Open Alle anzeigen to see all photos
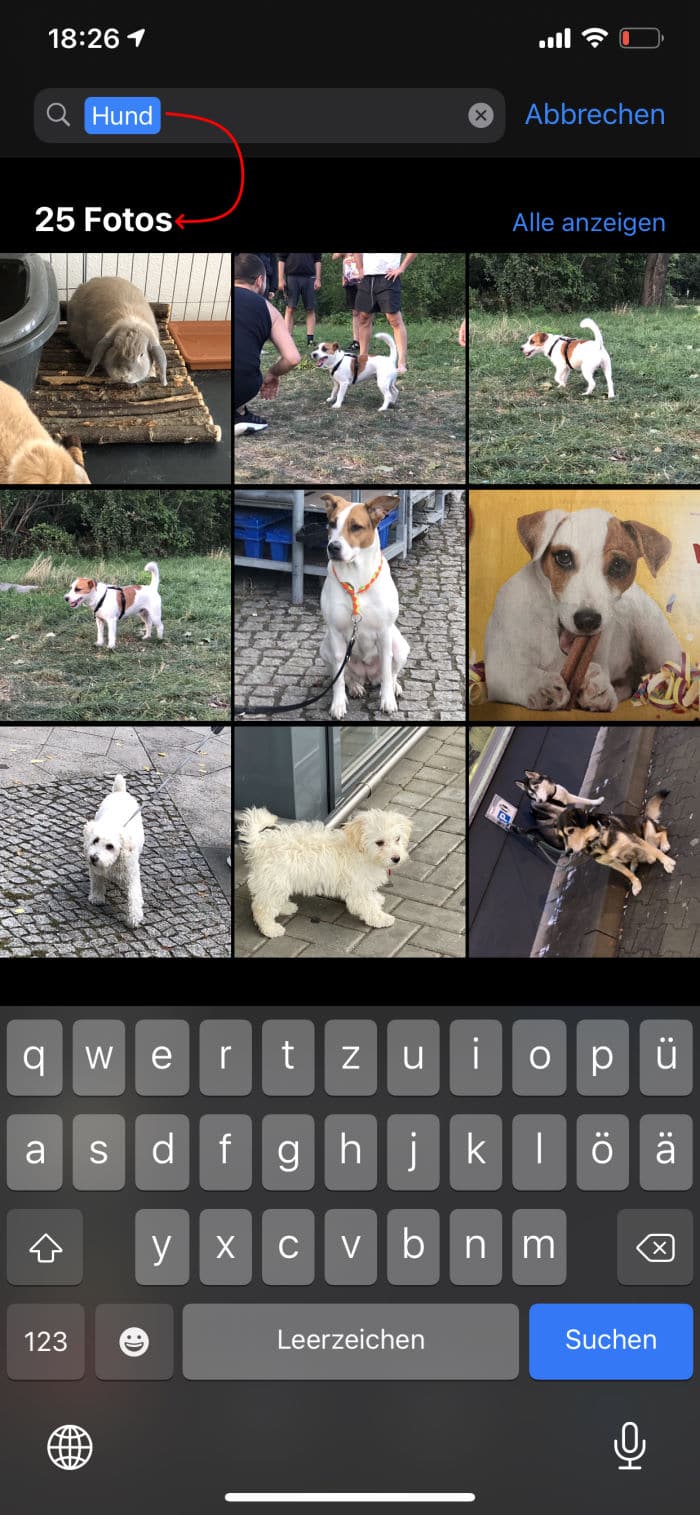 (x=588, y=222)
